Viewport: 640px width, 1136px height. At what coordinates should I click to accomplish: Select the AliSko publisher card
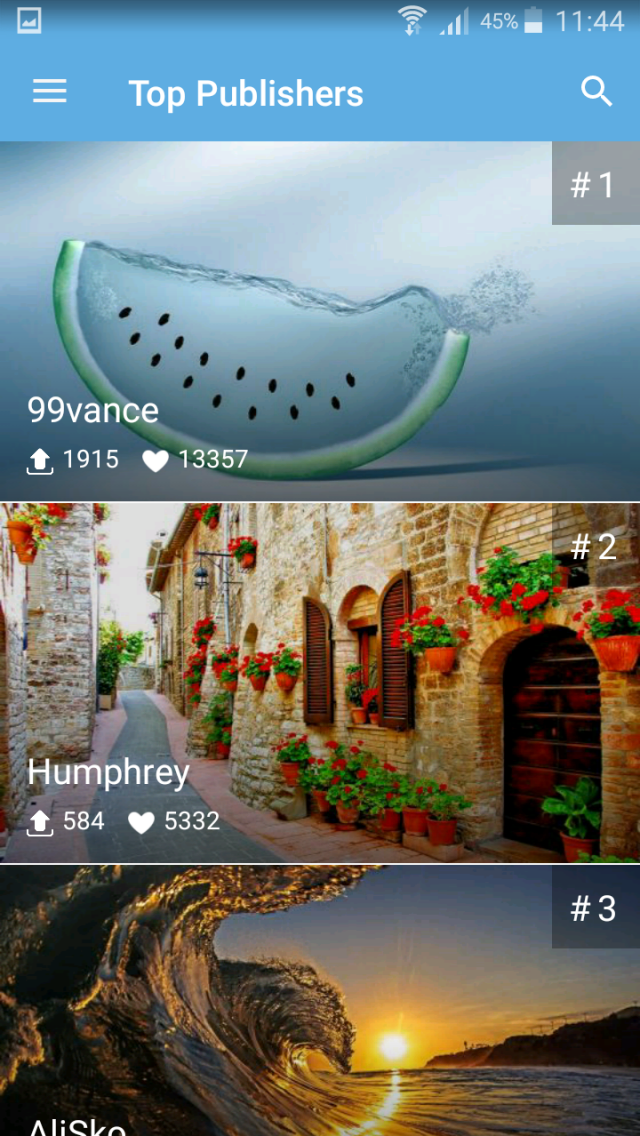point(320,1000)
